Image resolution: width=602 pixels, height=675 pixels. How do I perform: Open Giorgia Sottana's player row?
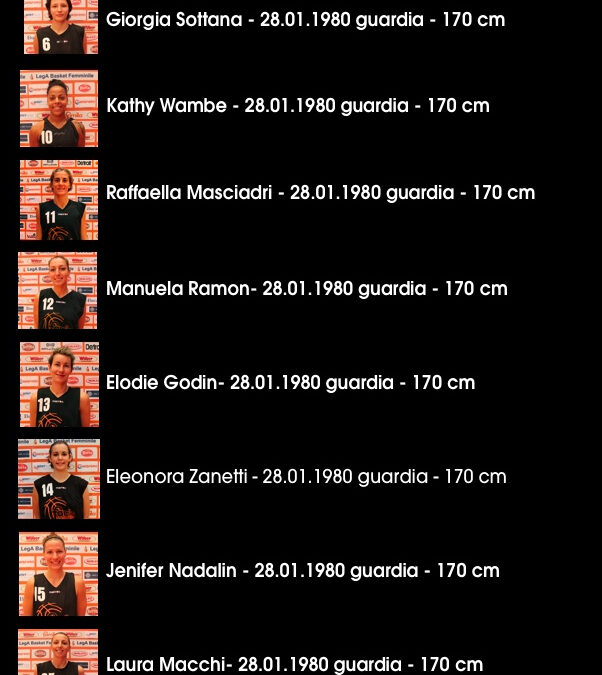(x=304, y=20)
